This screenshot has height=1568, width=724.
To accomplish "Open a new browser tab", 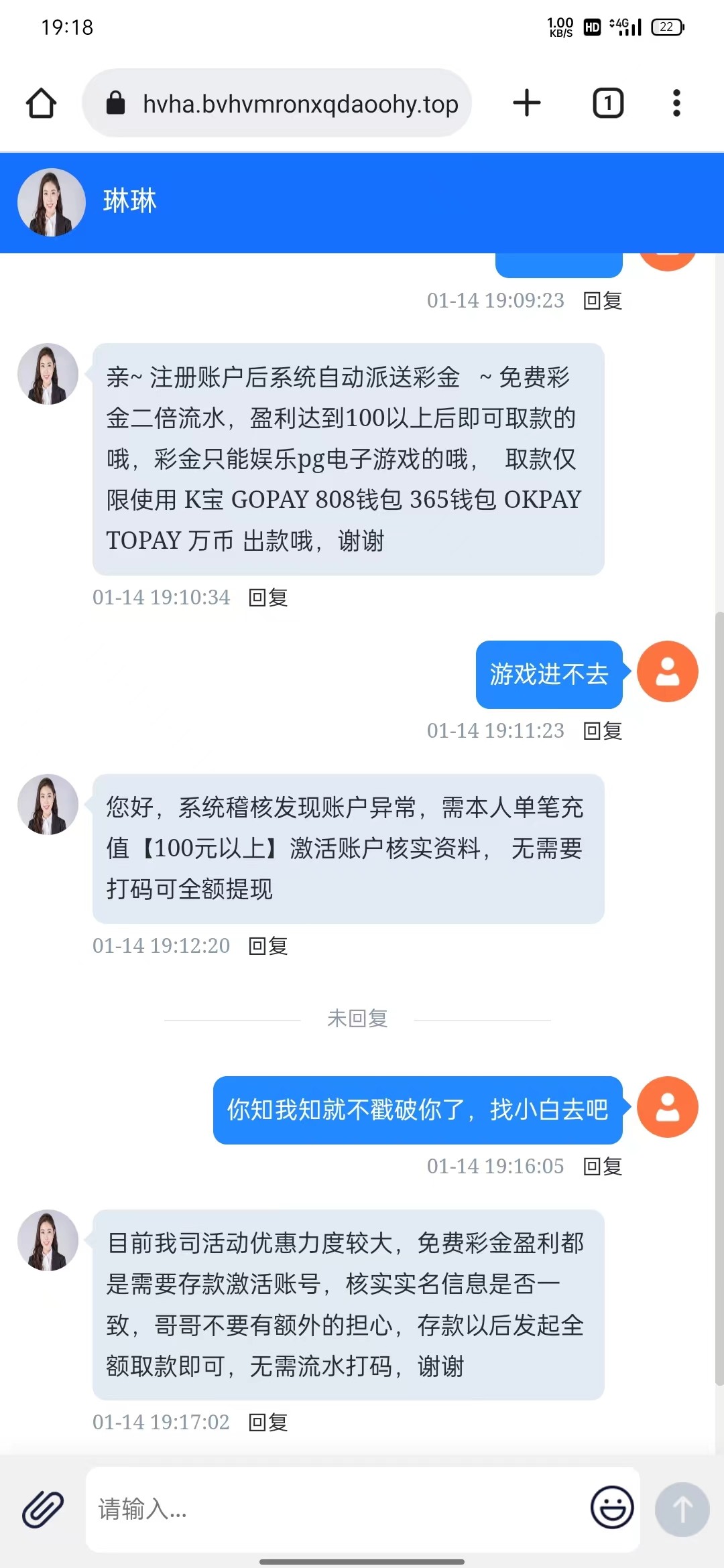I will [527, 103].
